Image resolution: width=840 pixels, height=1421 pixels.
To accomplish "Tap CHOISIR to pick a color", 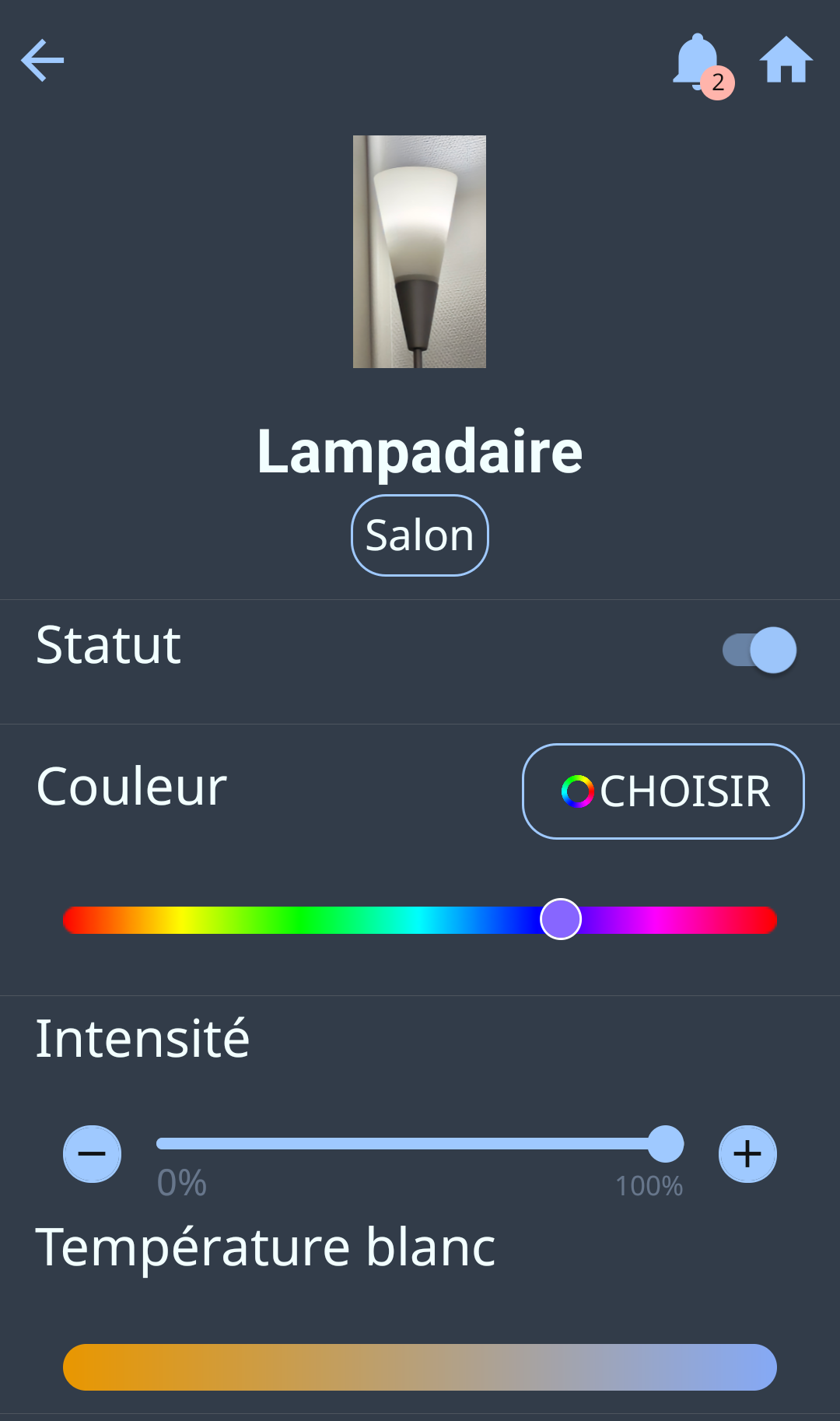I will click(663, 791).
